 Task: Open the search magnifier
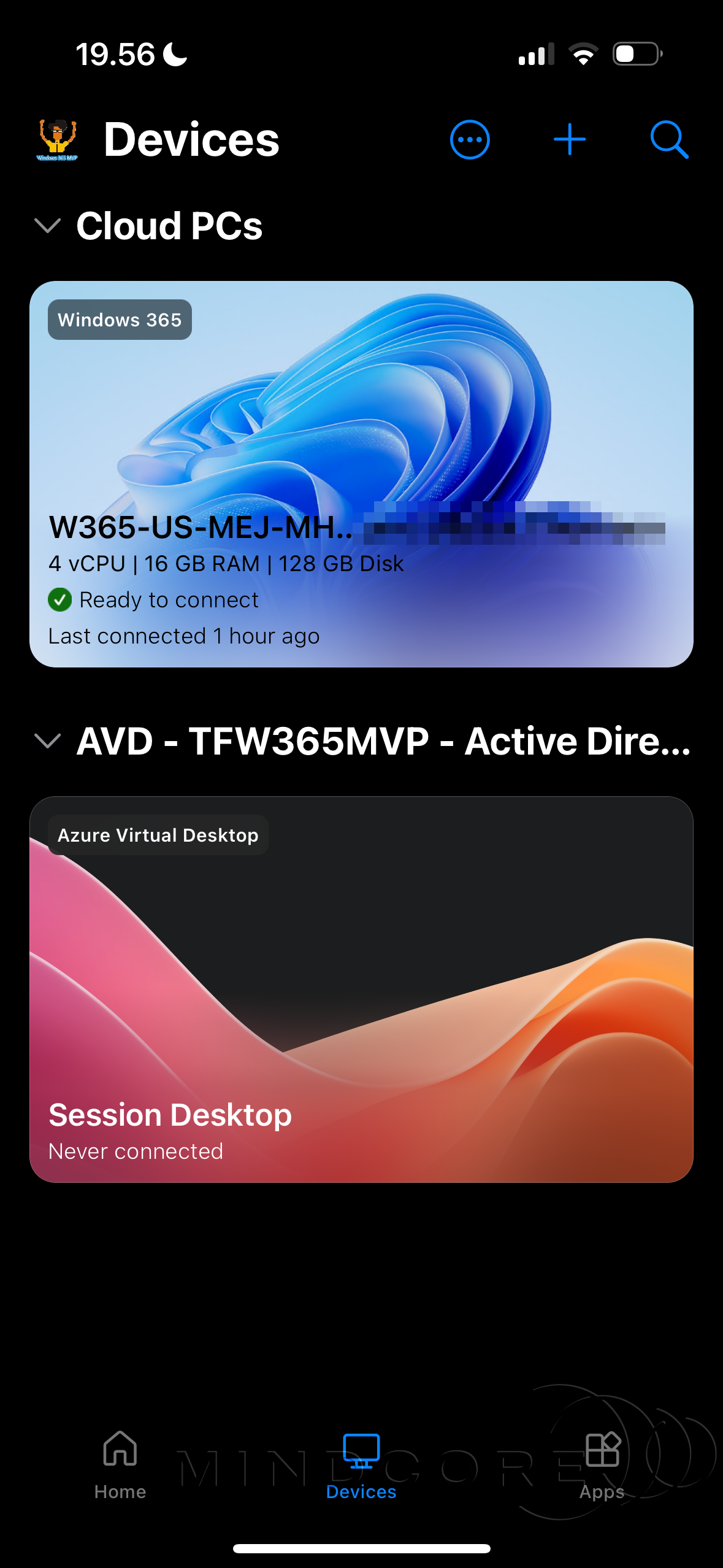669,140
